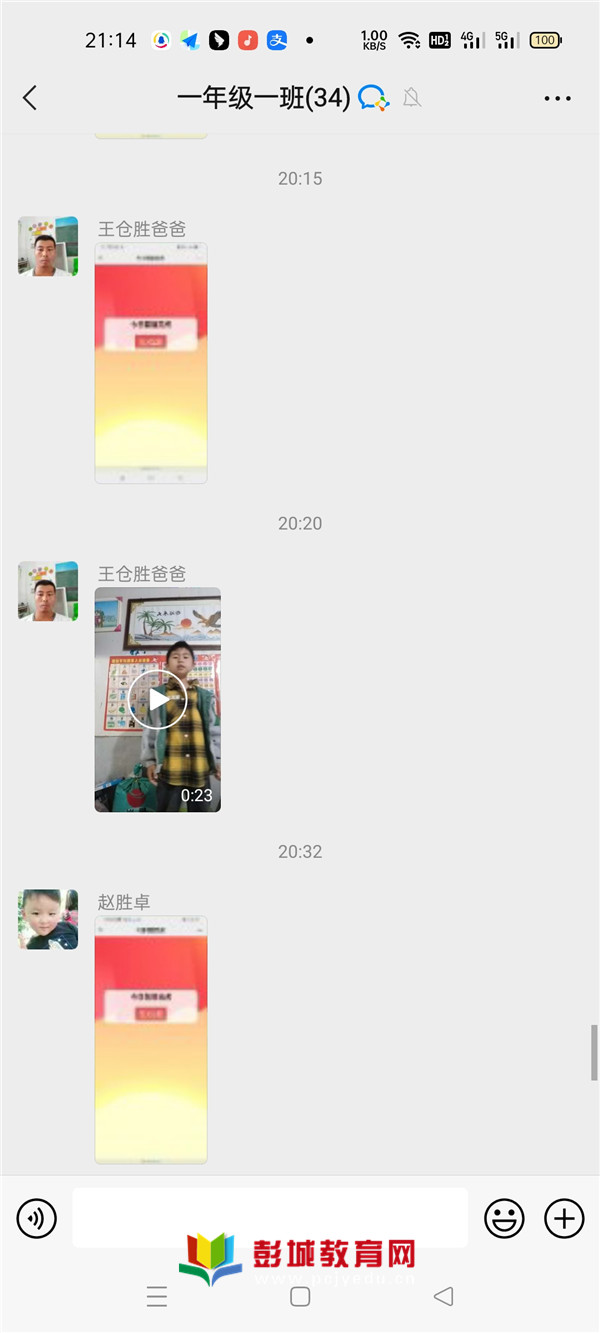Viewport: 600px width, 1333px height.
Task: Open the image sent by 赵胜卓
Action: coord(151,1040)
